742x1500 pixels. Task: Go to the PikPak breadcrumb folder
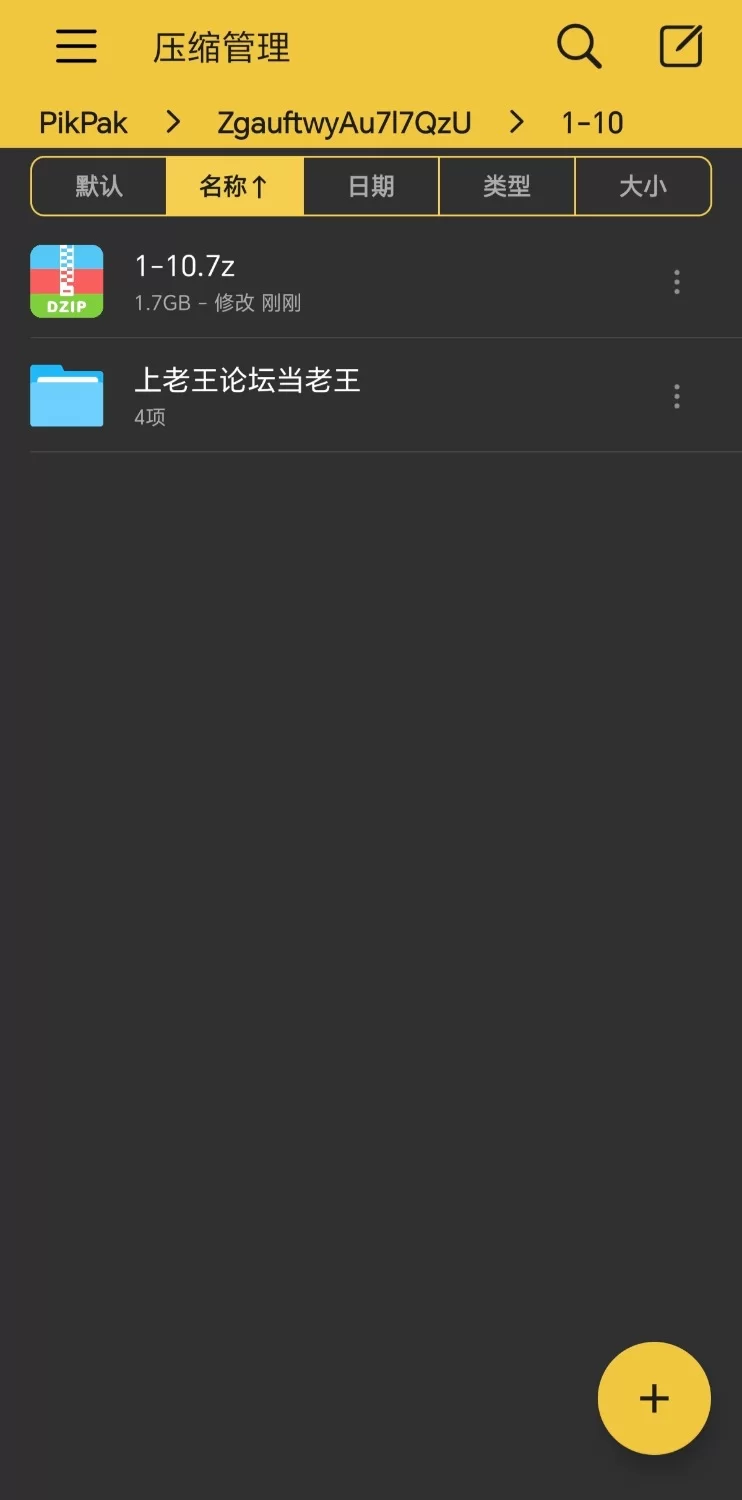pos(83,123)
